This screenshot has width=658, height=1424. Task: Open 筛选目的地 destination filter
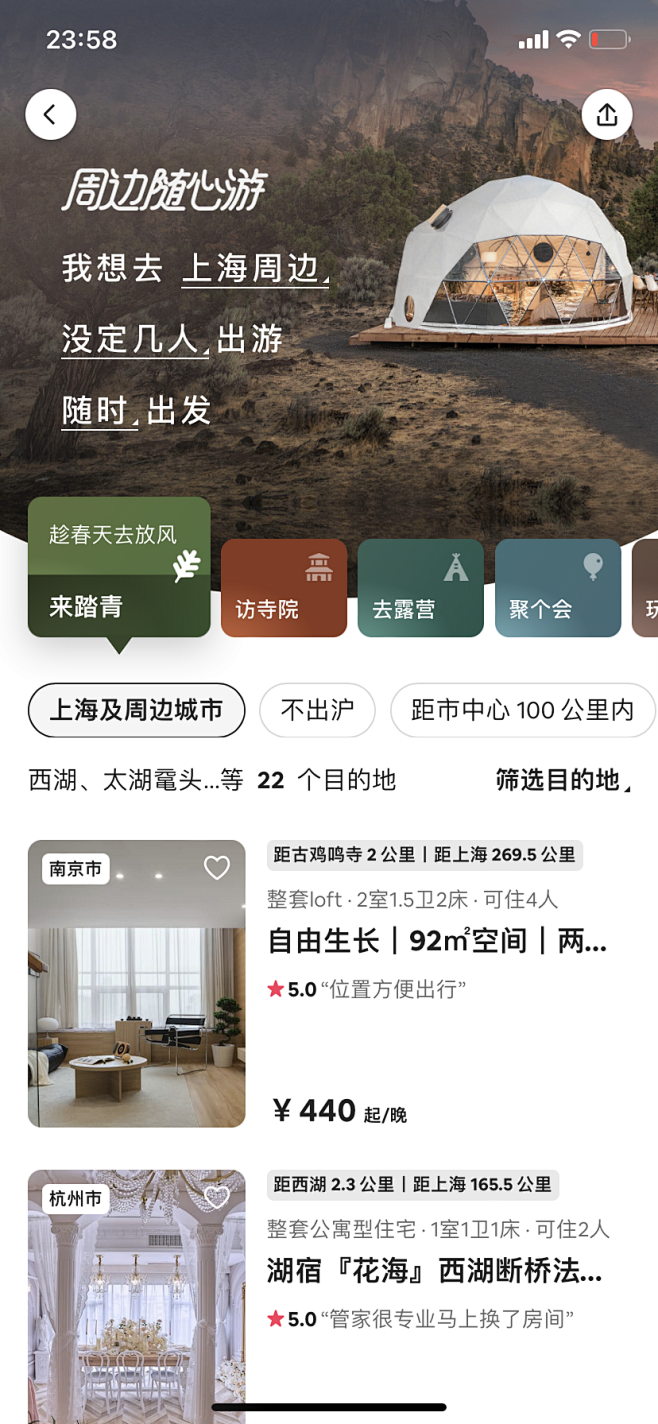pos(562,780)
